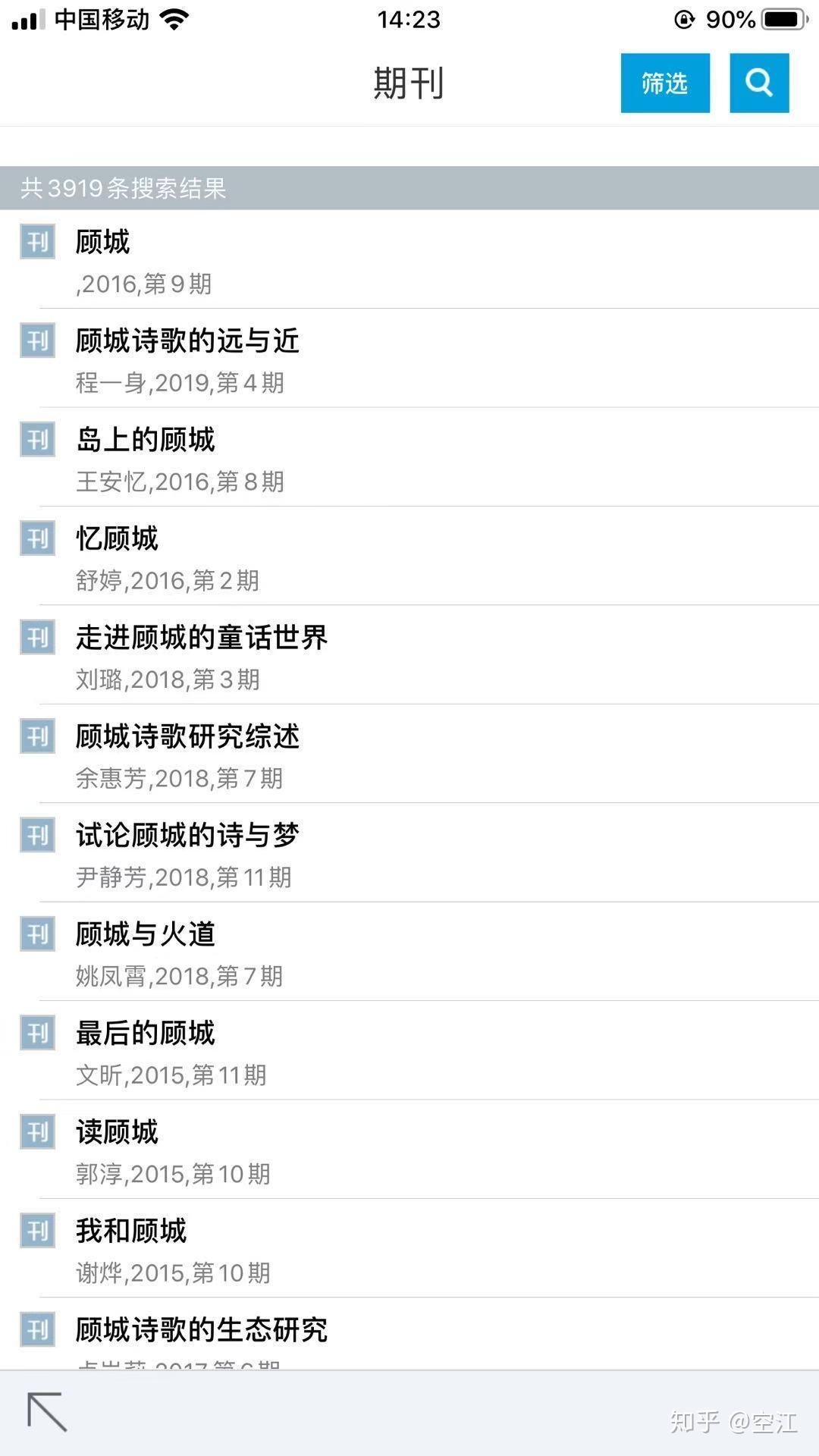Click the 刊 icon next to 最后的顾城
Image resolution: width=819 pixels, height=1456 pixels.
tap(36, 1034)
